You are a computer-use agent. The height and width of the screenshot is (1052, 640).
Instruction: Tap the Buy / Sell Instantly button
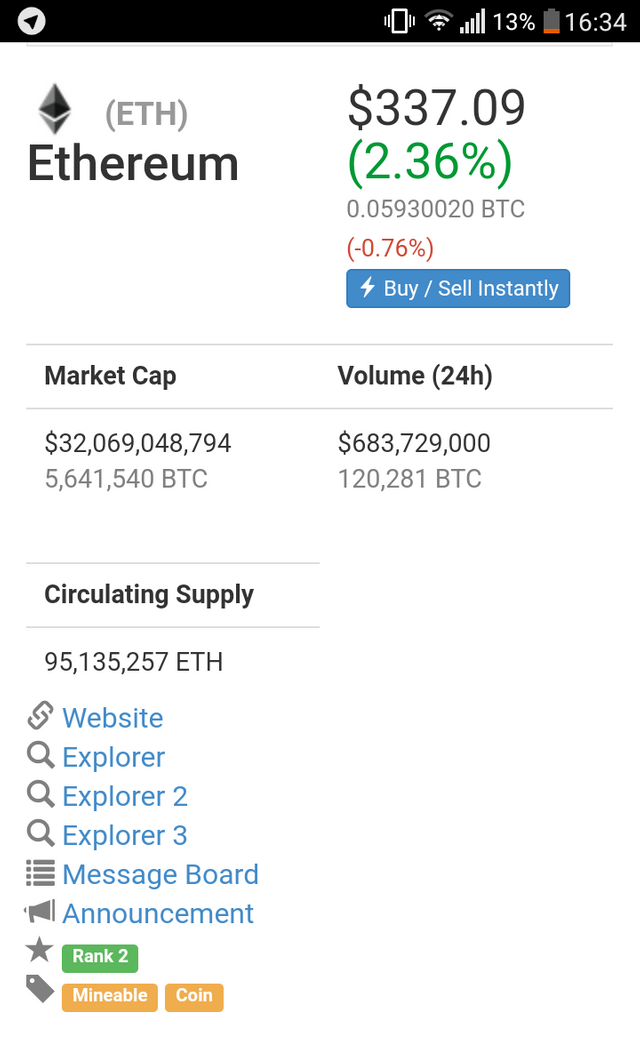point(458,288)
